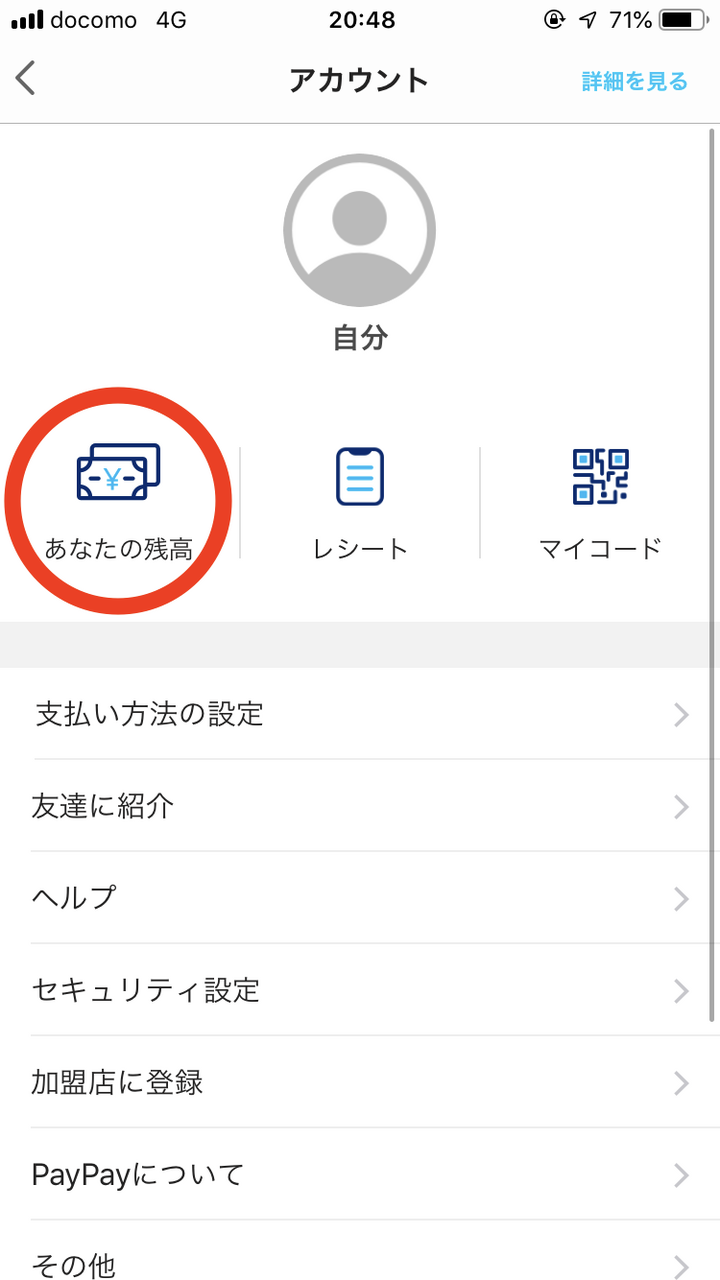This screenshot has height=1280, width=720.
Task: Open レシート receipts
Action: click(360, 502)
